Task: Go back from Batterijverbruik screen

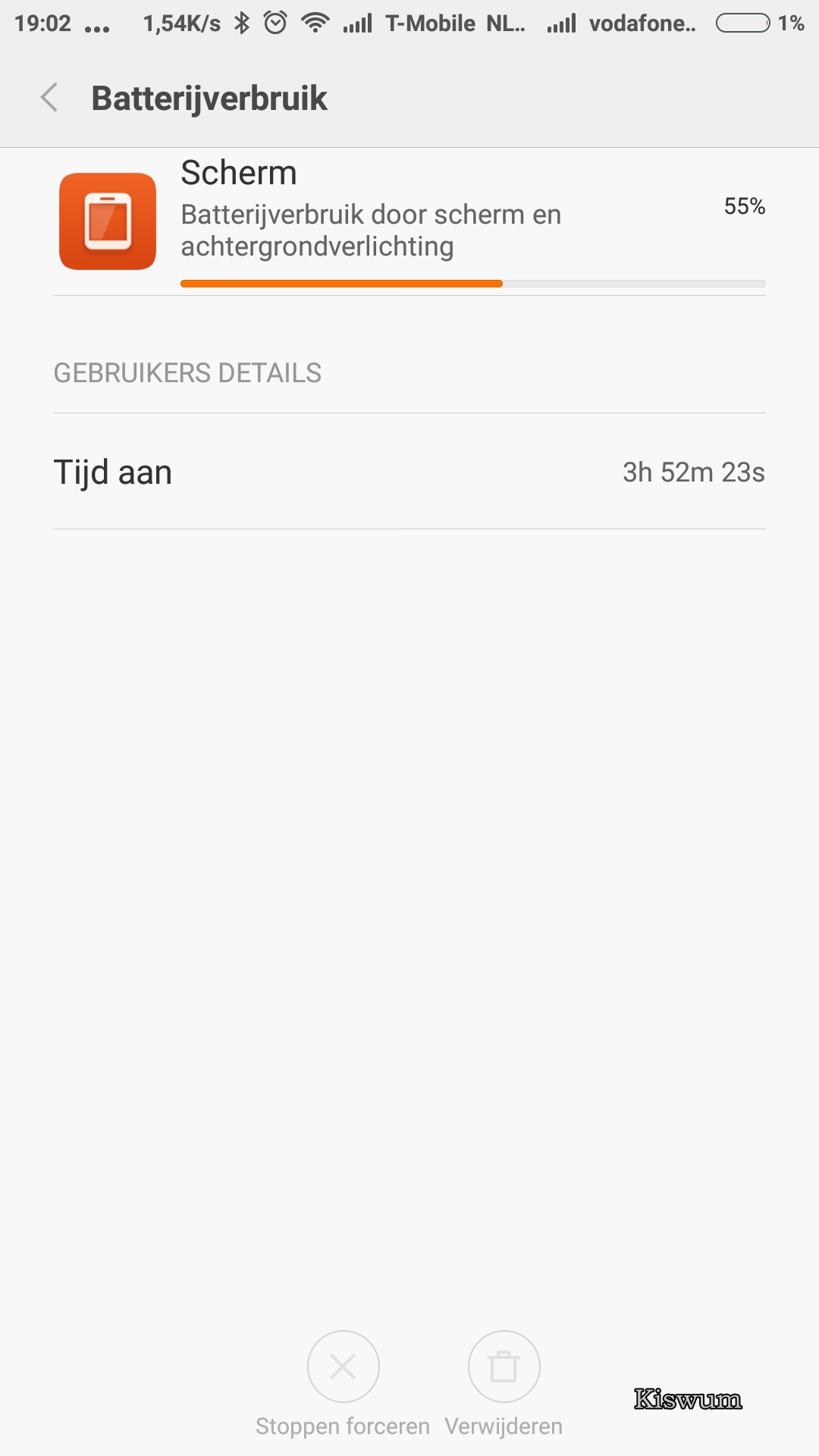Action: (x=49, y=98)
